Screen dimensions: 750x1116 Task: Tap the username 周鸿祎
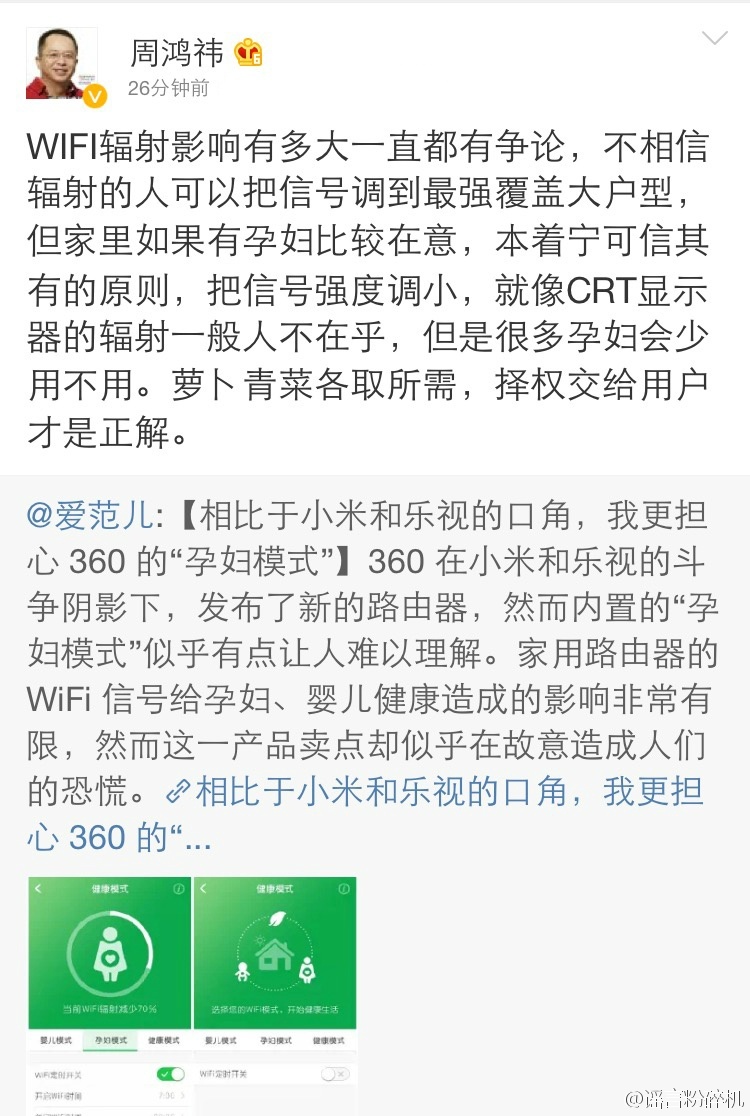179,51
